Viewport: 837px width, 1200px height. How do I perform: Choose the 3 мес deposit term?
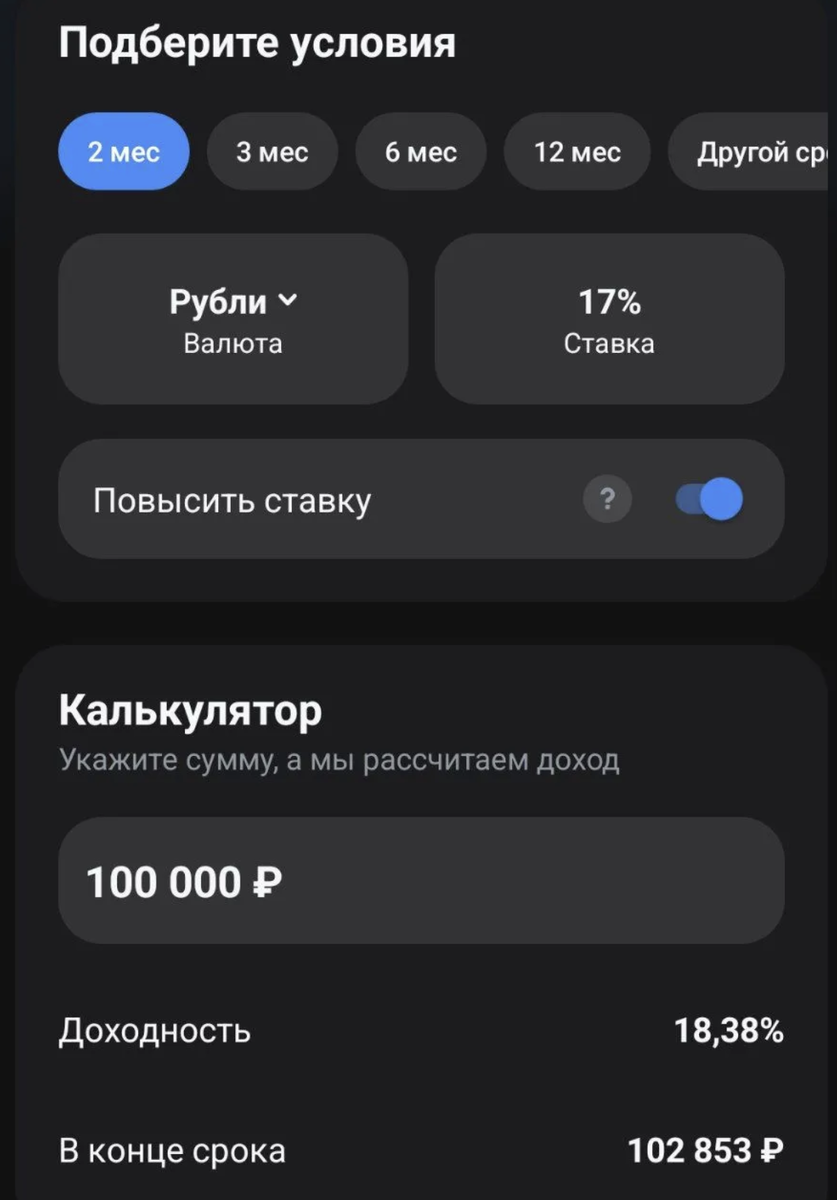click(x=272, y=152)
